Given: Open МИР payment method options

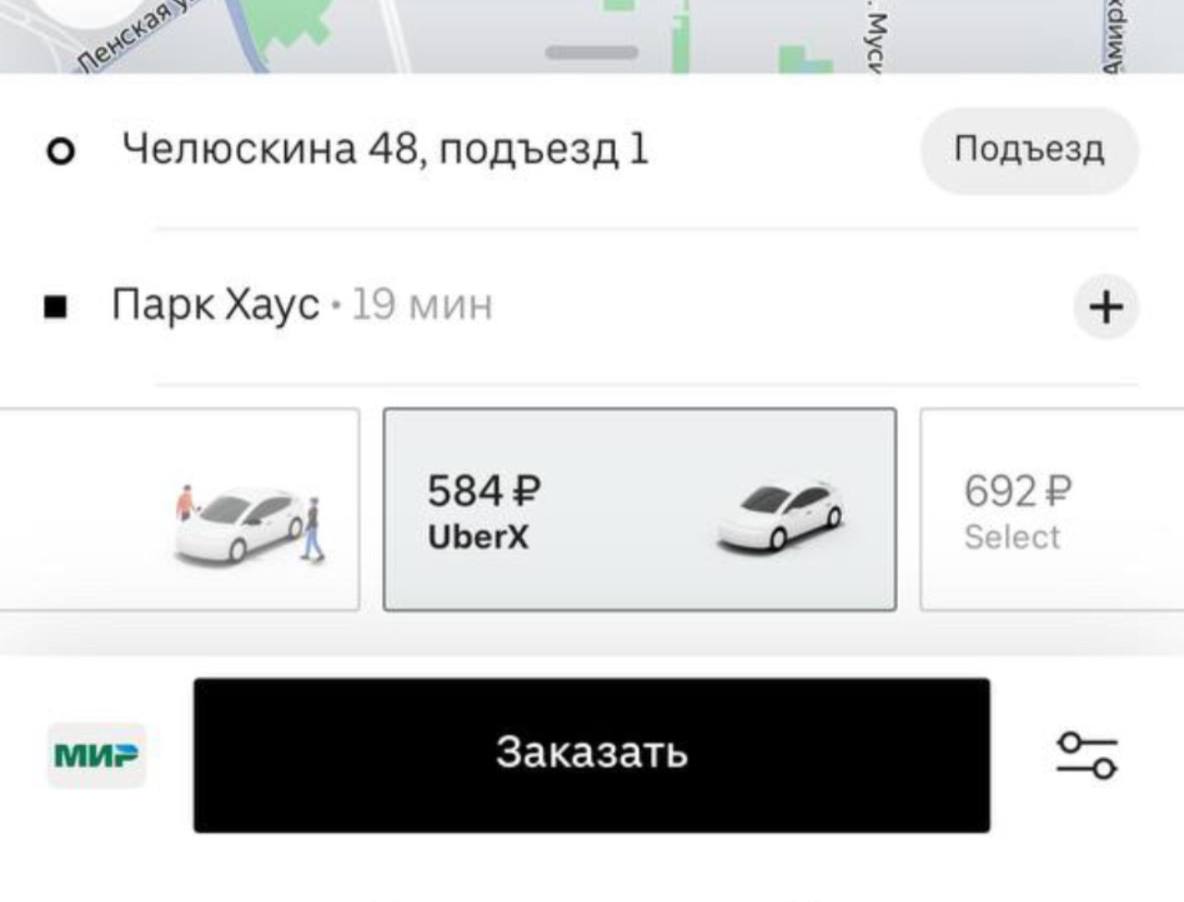Looking at the screenshot, I should click(x=97, y=755).
